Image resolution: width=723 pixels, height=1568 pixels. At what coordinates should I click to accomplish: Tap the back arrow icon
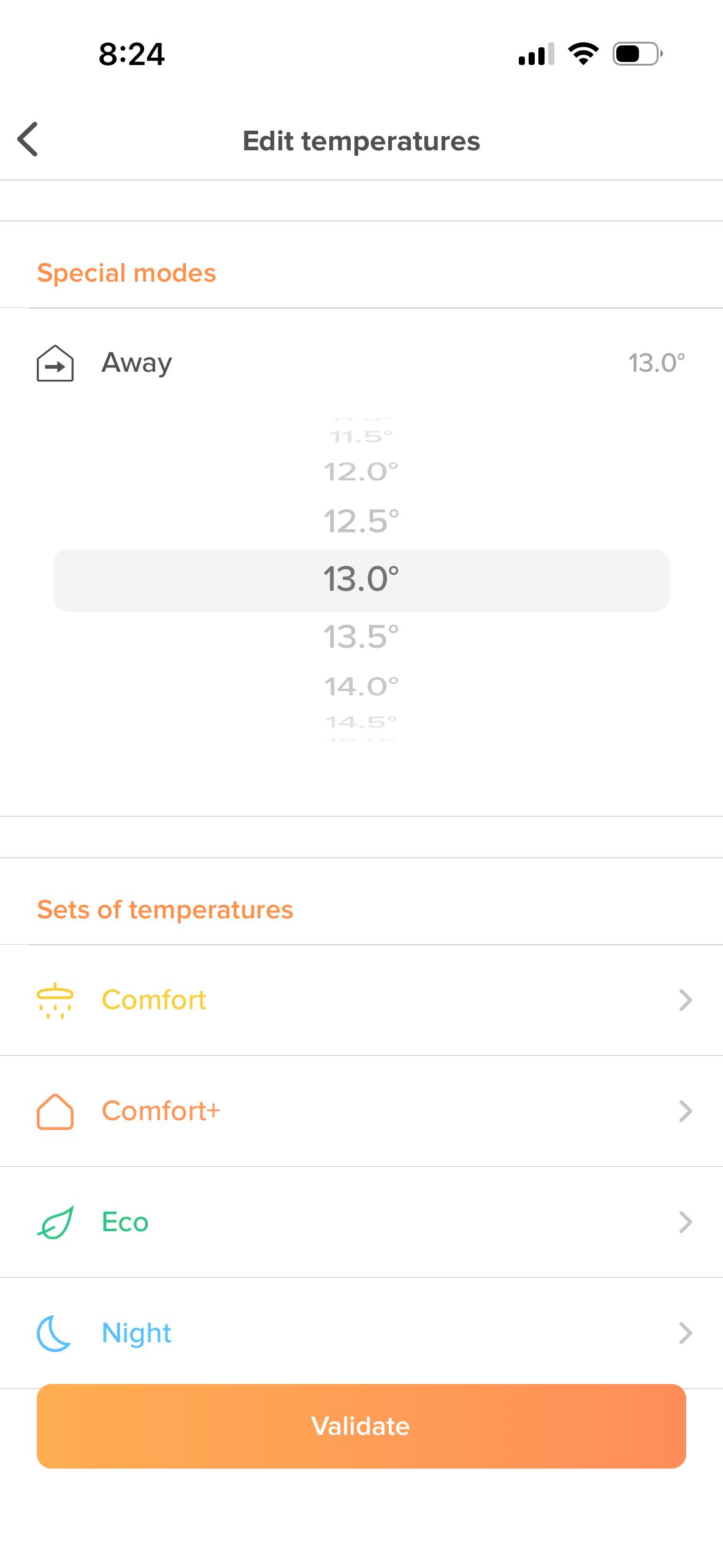pos(28,140)
